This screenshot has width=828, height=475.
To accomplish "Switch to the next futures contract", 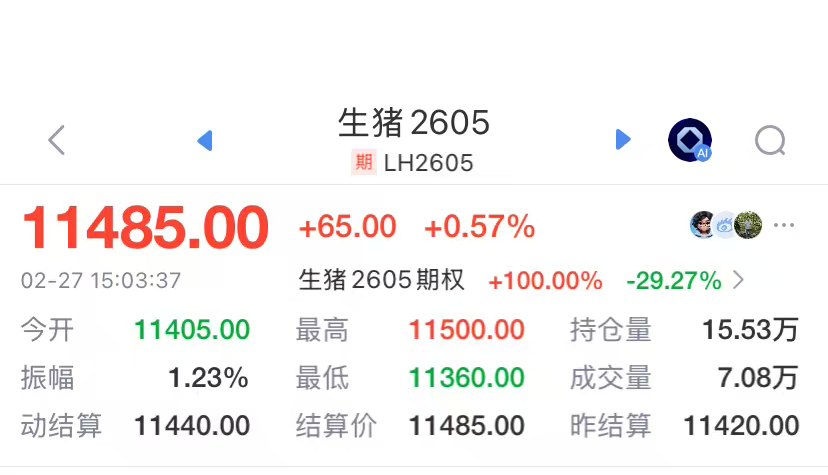I will (622, 140).
